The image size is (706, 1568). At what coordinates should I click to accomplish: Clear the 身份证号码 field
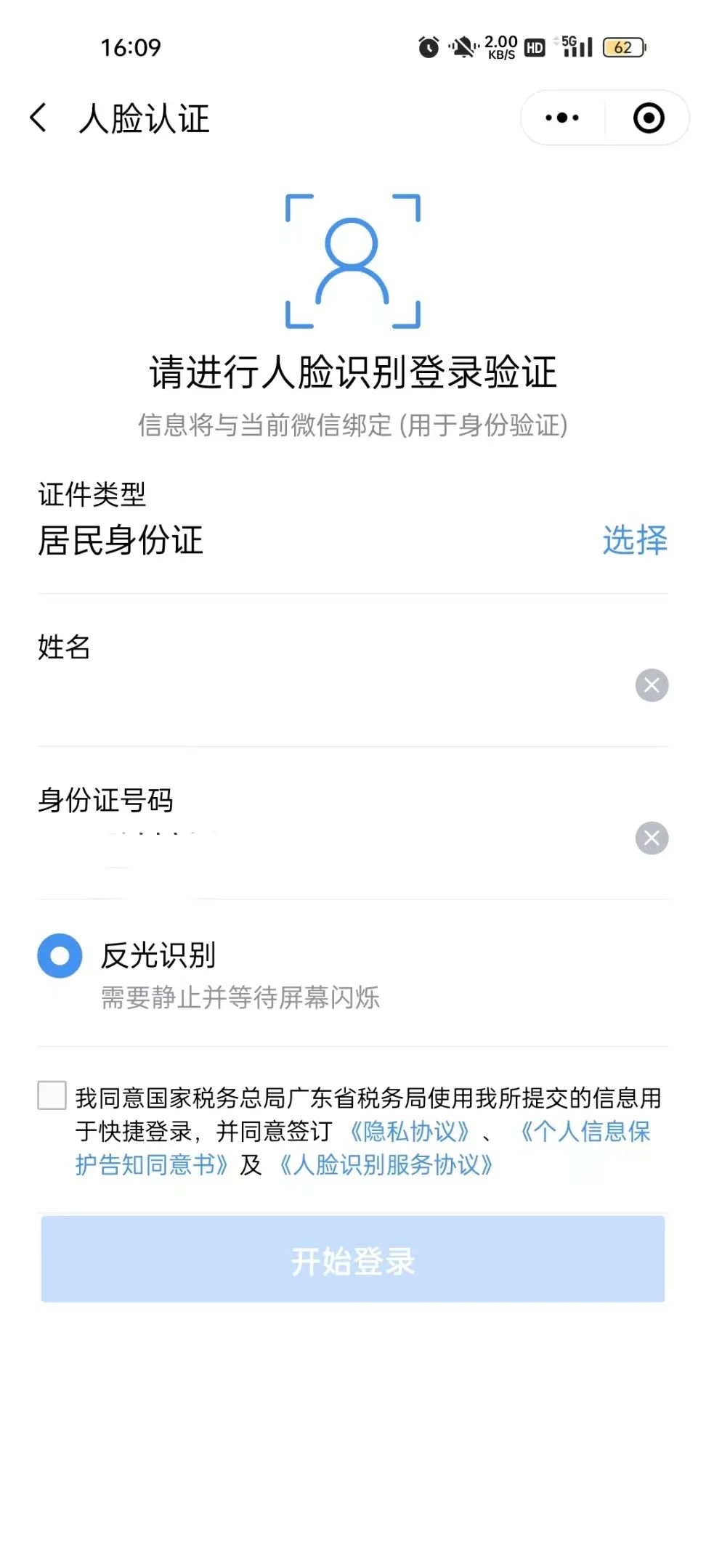(652, 838)
